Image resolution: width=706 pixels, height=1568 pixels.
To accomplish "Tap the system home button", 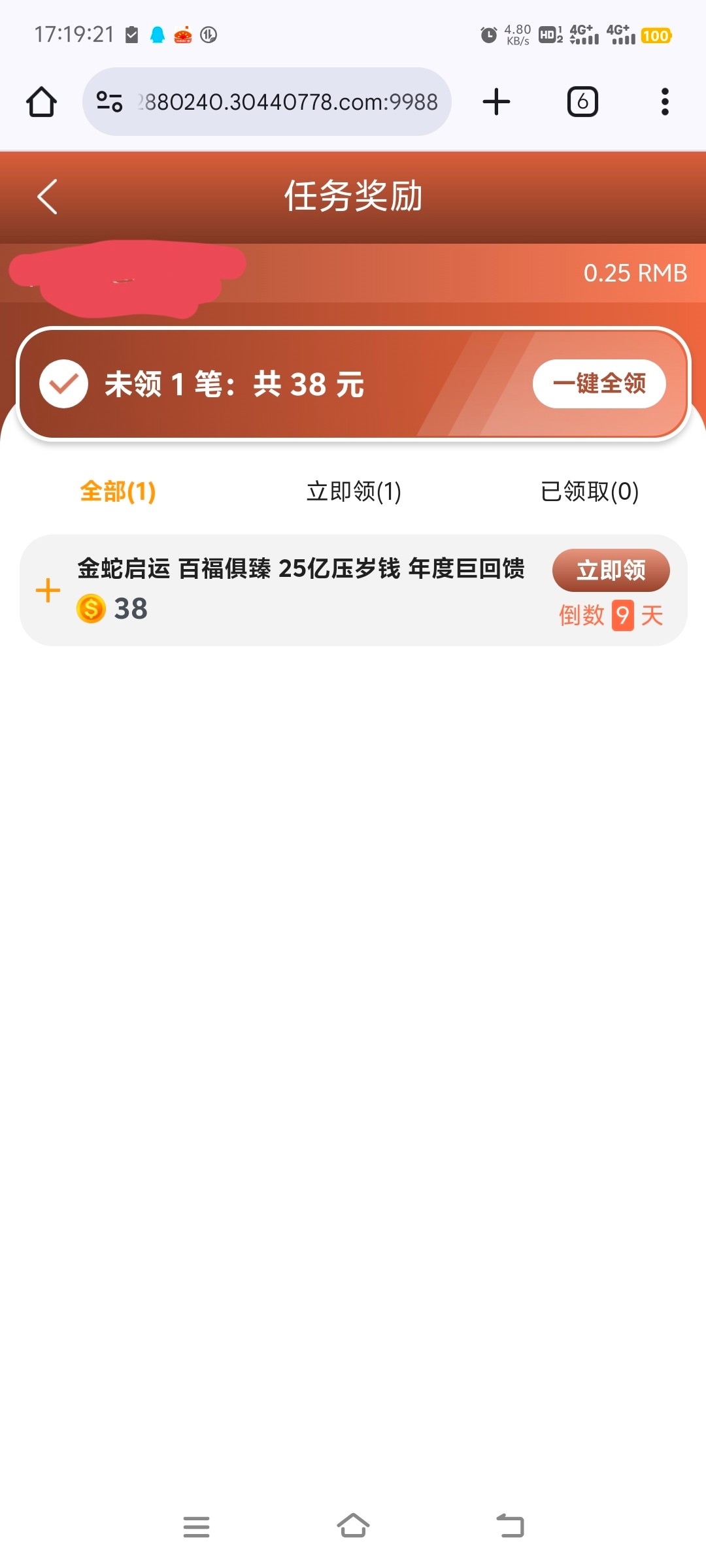I will click(353, 1526).
